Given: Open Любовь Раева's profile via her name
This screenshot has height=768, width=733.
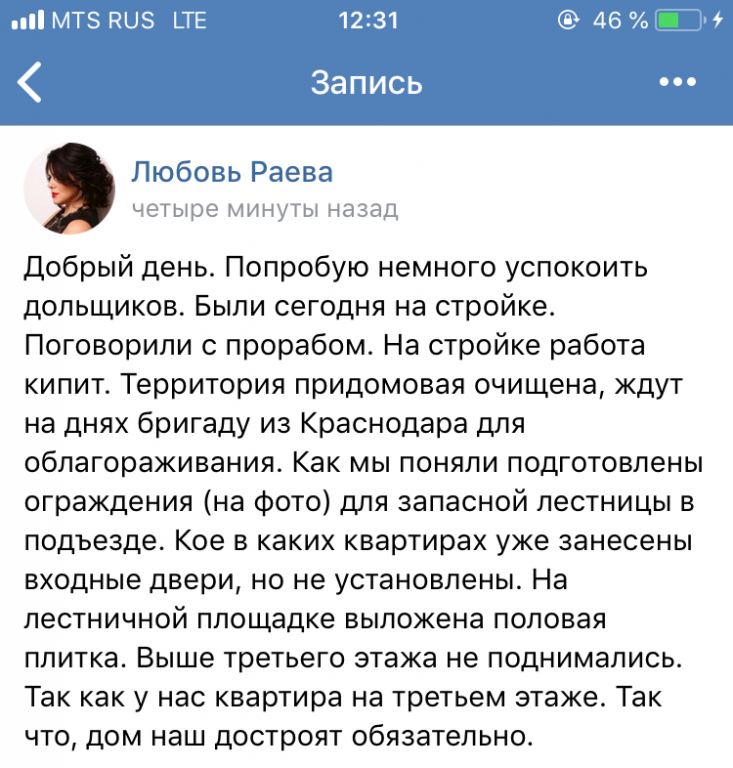Looking at the screenshot, I should 232,172.
